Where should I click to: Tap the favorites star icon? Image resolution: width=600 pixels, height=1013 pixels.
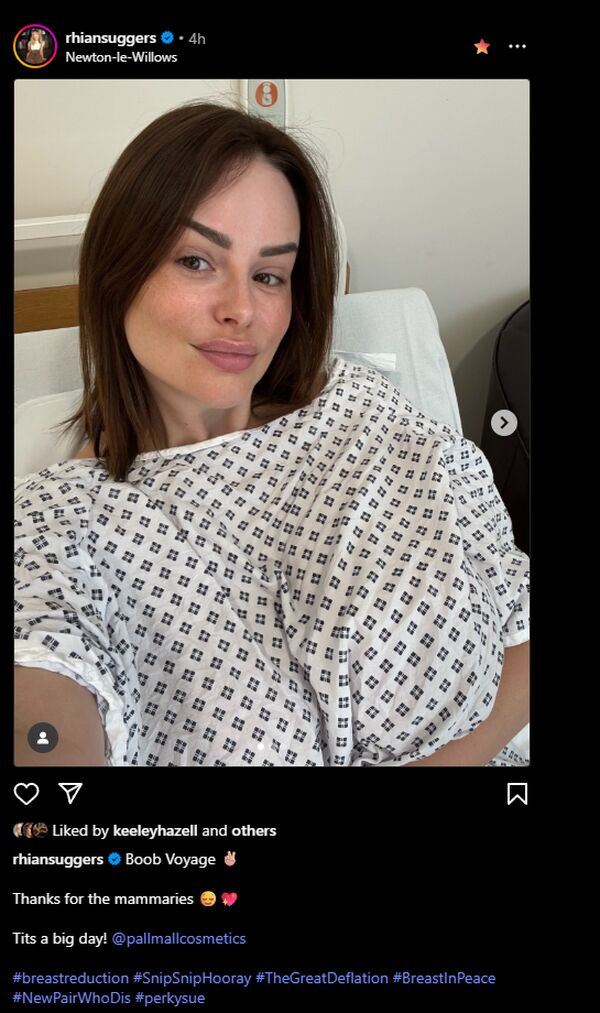pyautogui.click(x=482, y=47)
